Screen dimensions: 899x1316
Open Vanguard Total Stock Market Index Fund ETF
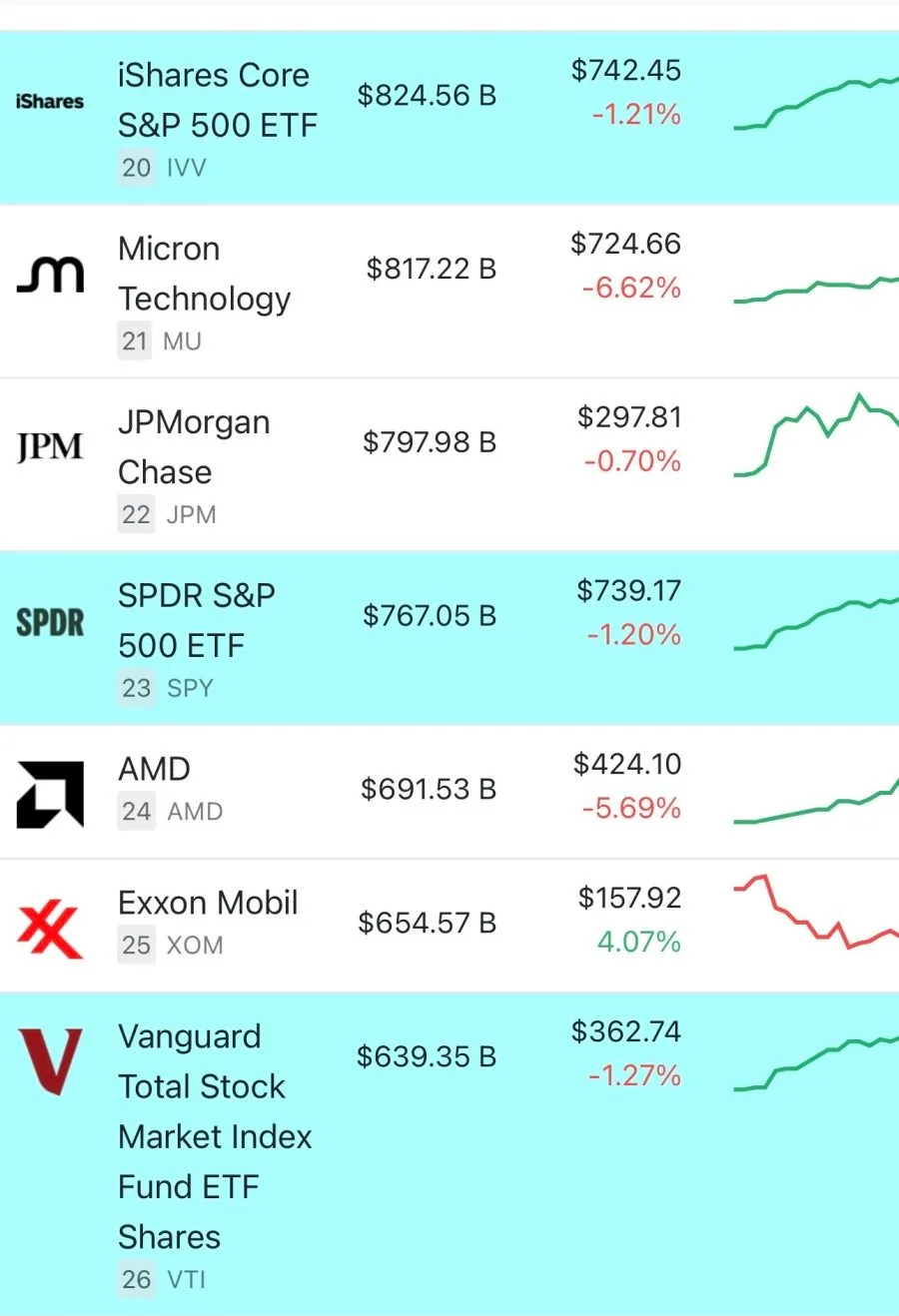point(449,1154)
